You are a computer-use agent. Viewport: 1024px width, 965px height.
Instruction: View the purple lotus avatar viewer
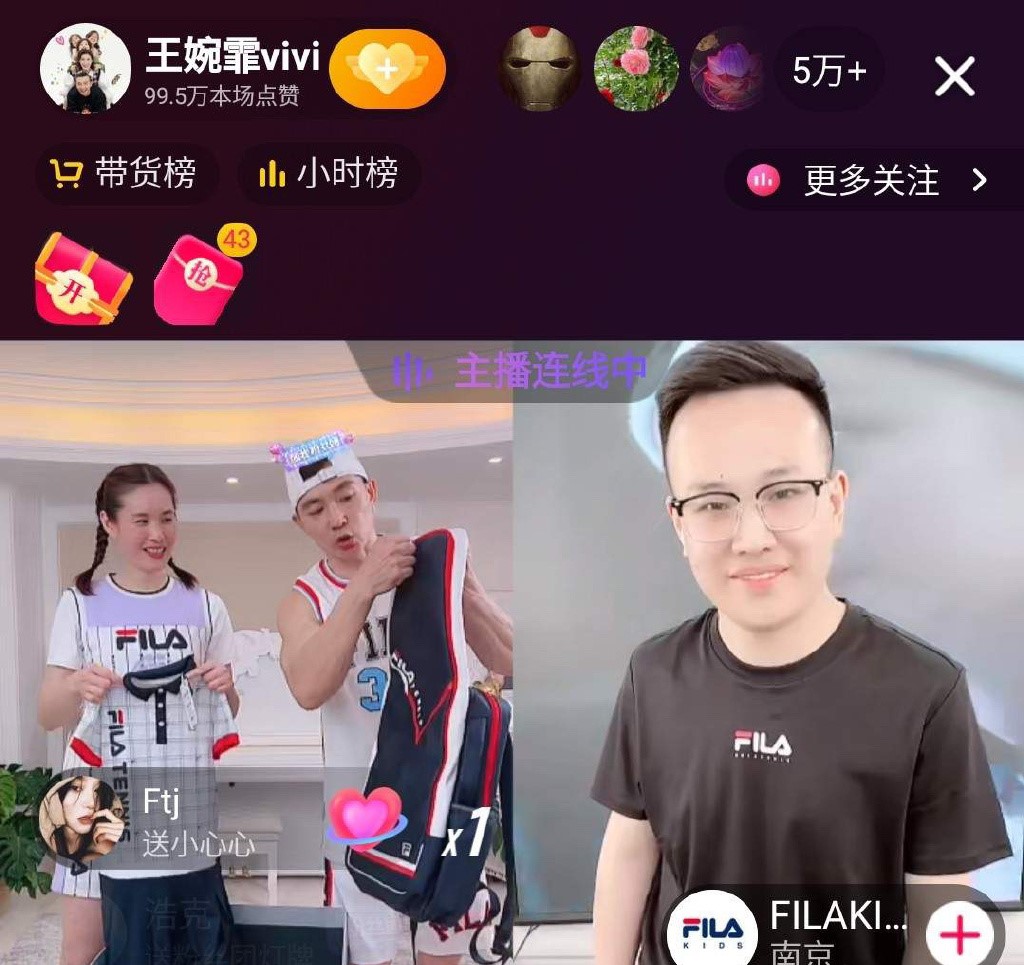click(730, 70)
